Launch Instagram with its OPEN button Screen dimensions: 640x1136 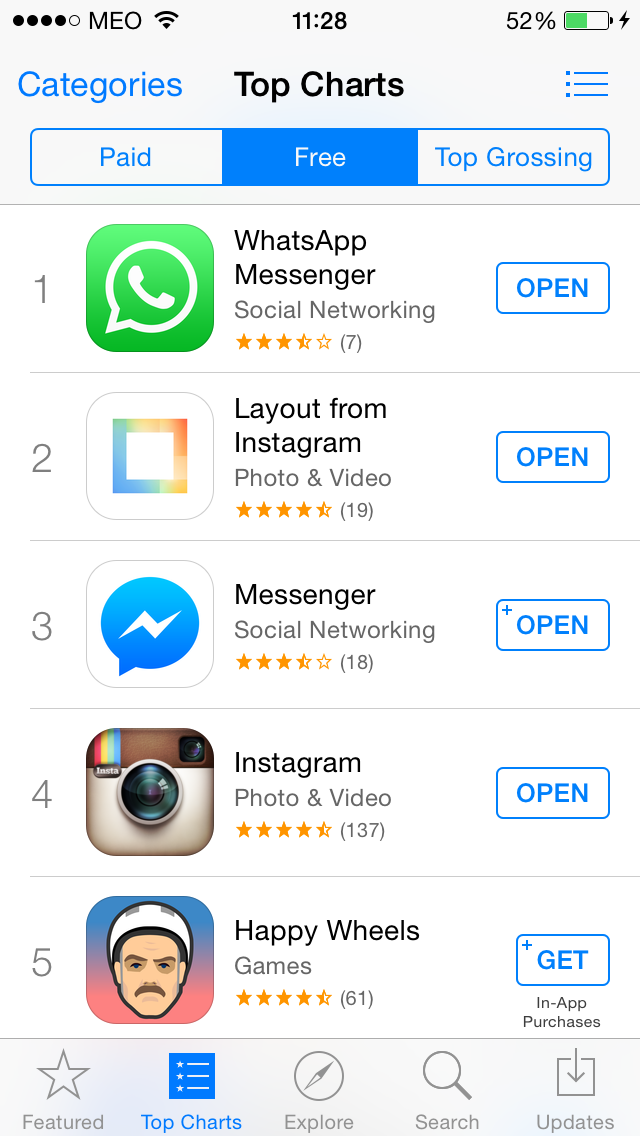[552, 793]
